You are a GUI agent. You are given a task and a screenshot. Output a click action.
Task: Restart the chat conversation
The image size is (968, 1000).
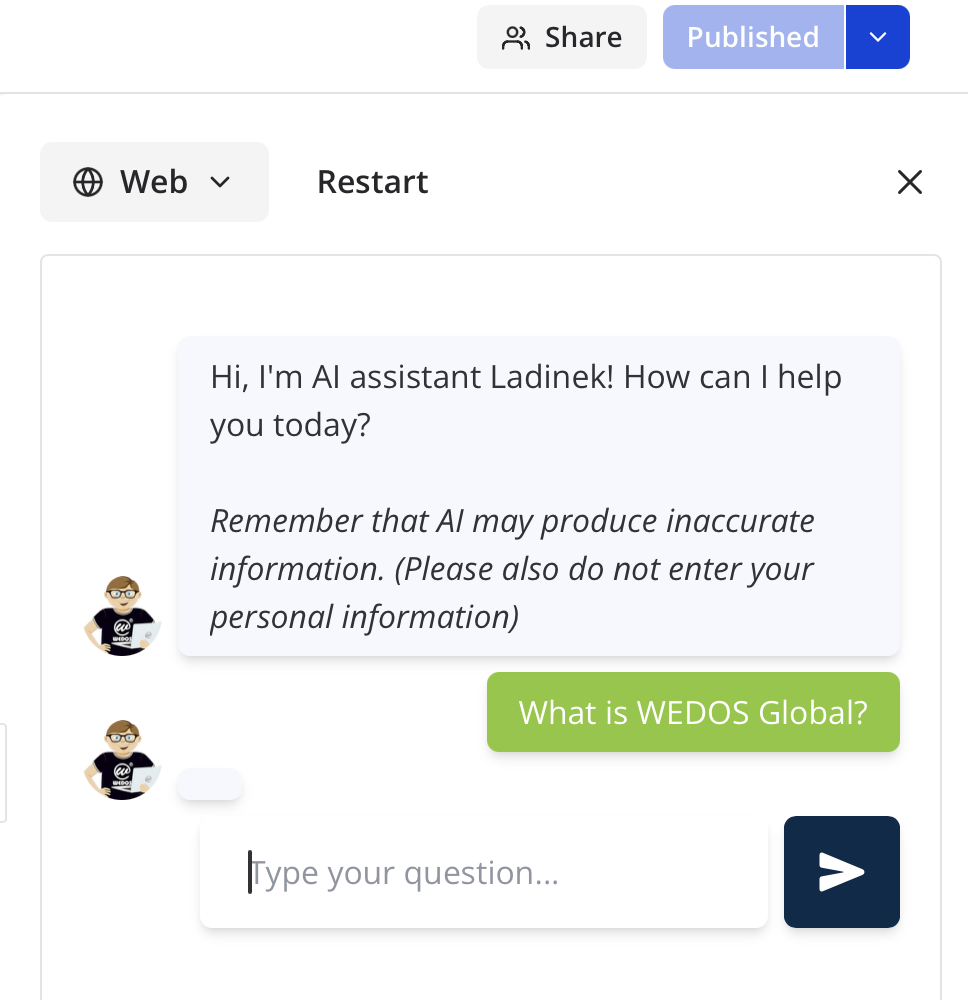(372, 182)
